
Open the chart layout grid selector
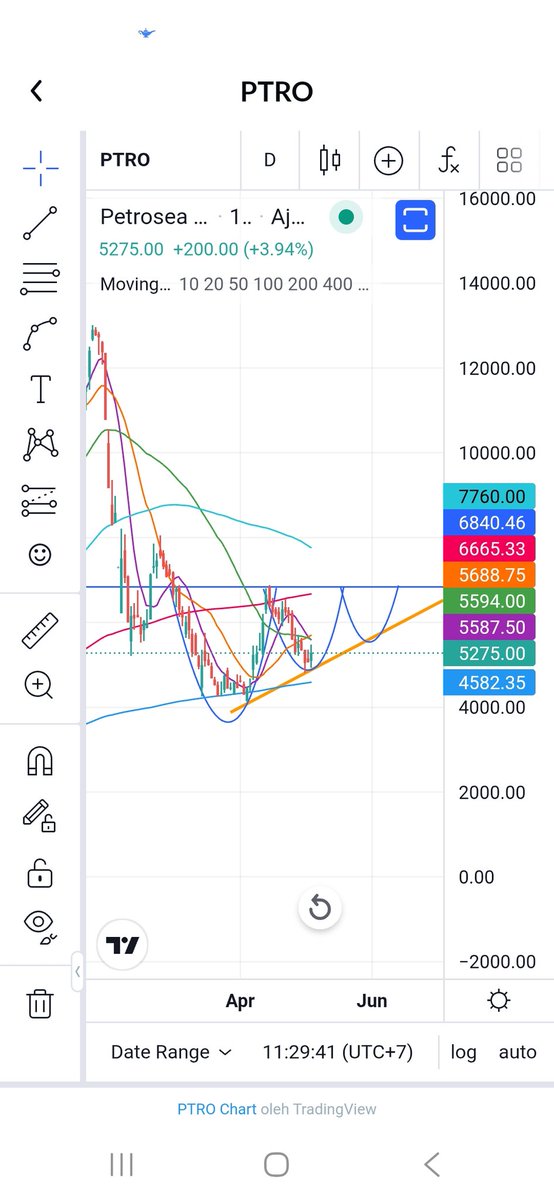click(x=509, y=160)
